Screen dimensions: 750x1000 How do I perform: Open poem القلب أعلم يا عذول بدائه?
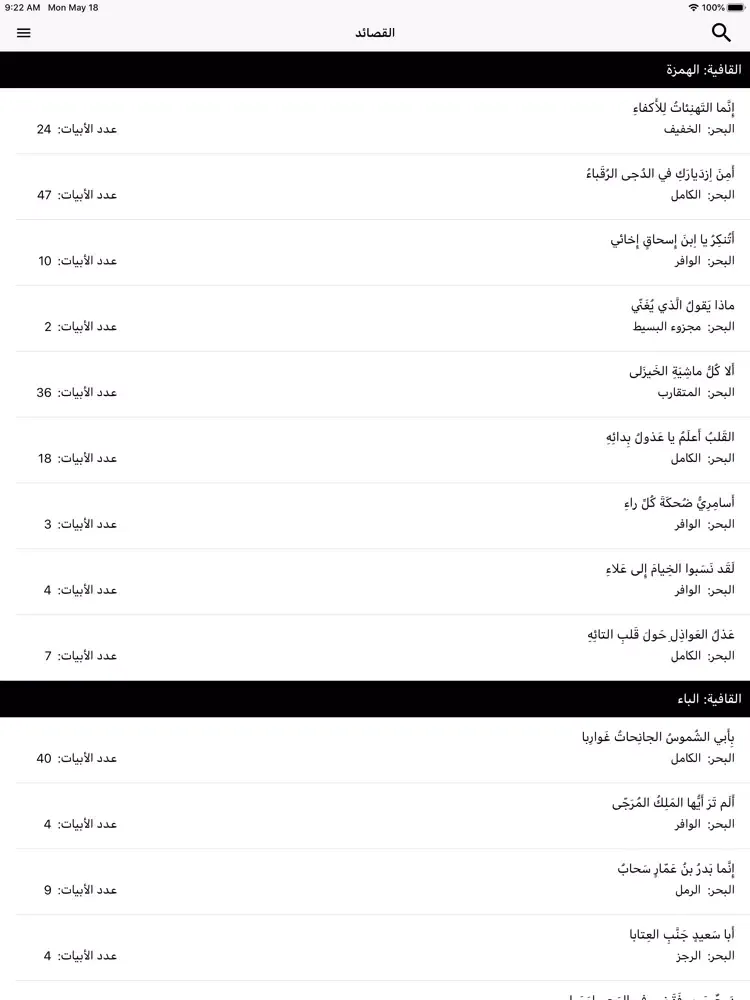[x=375, y=450]
